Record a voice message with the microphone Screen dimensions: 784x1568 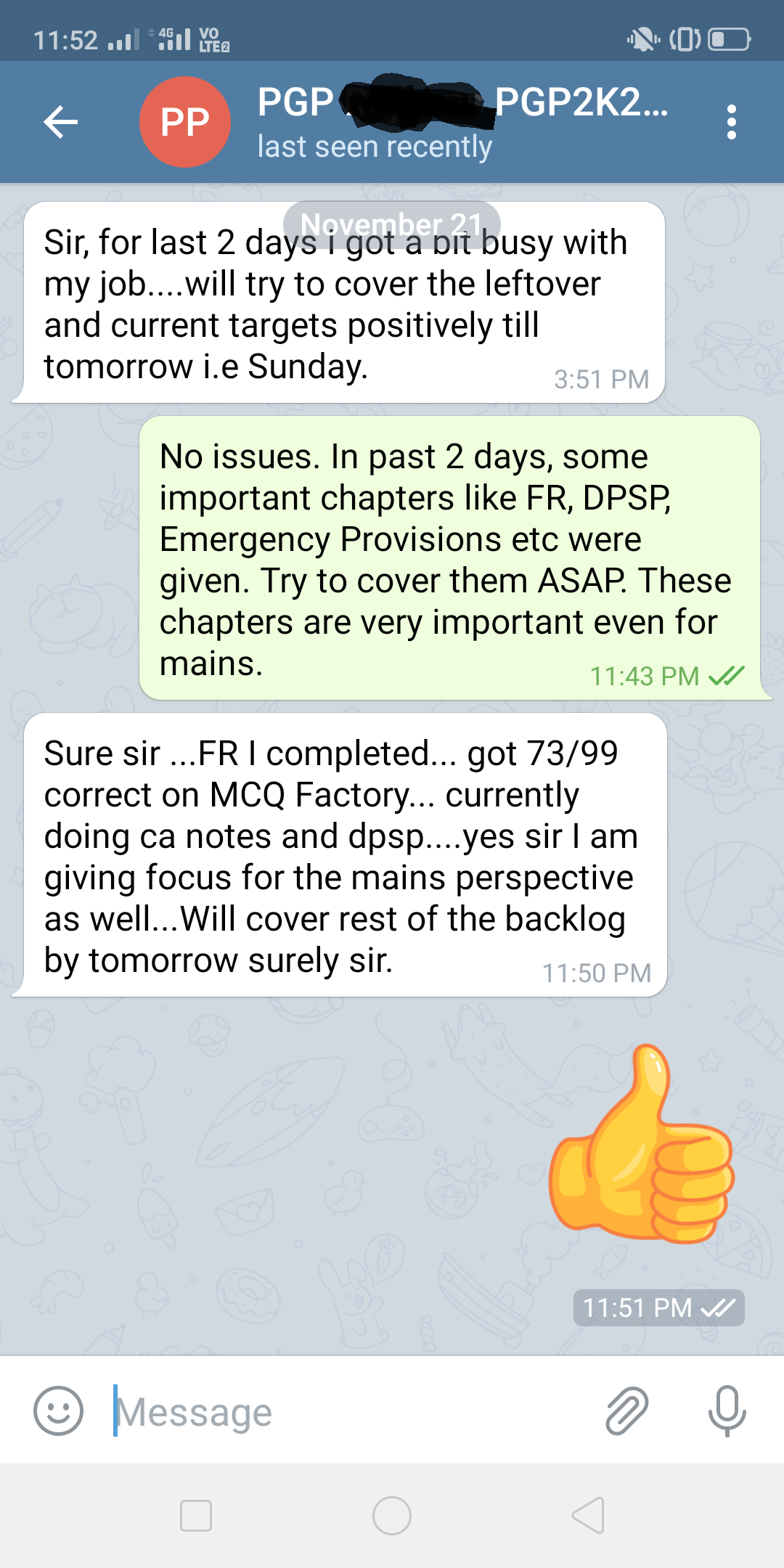[x=727, y=1411]
